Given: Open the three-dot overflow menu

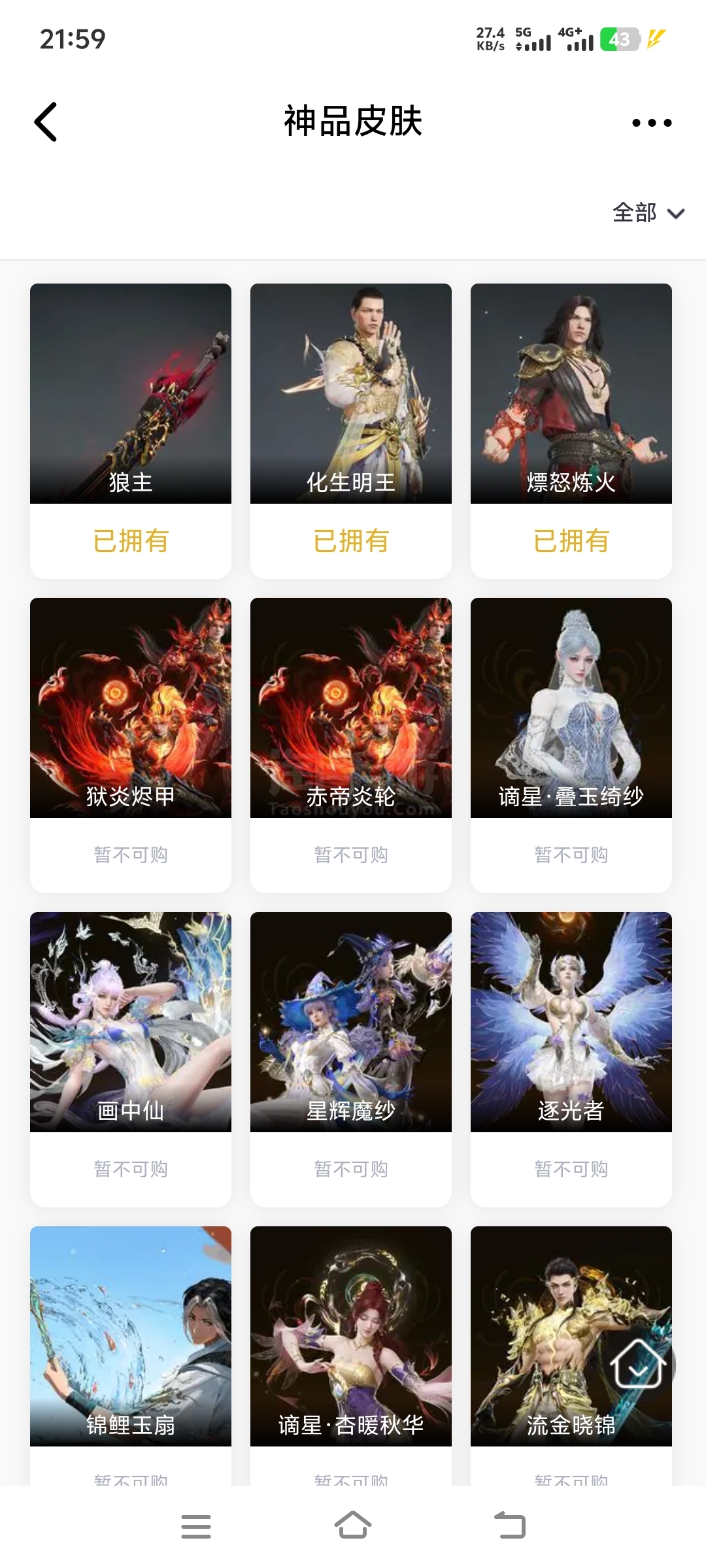Looking at the screenshot, I should coord(651,122).
